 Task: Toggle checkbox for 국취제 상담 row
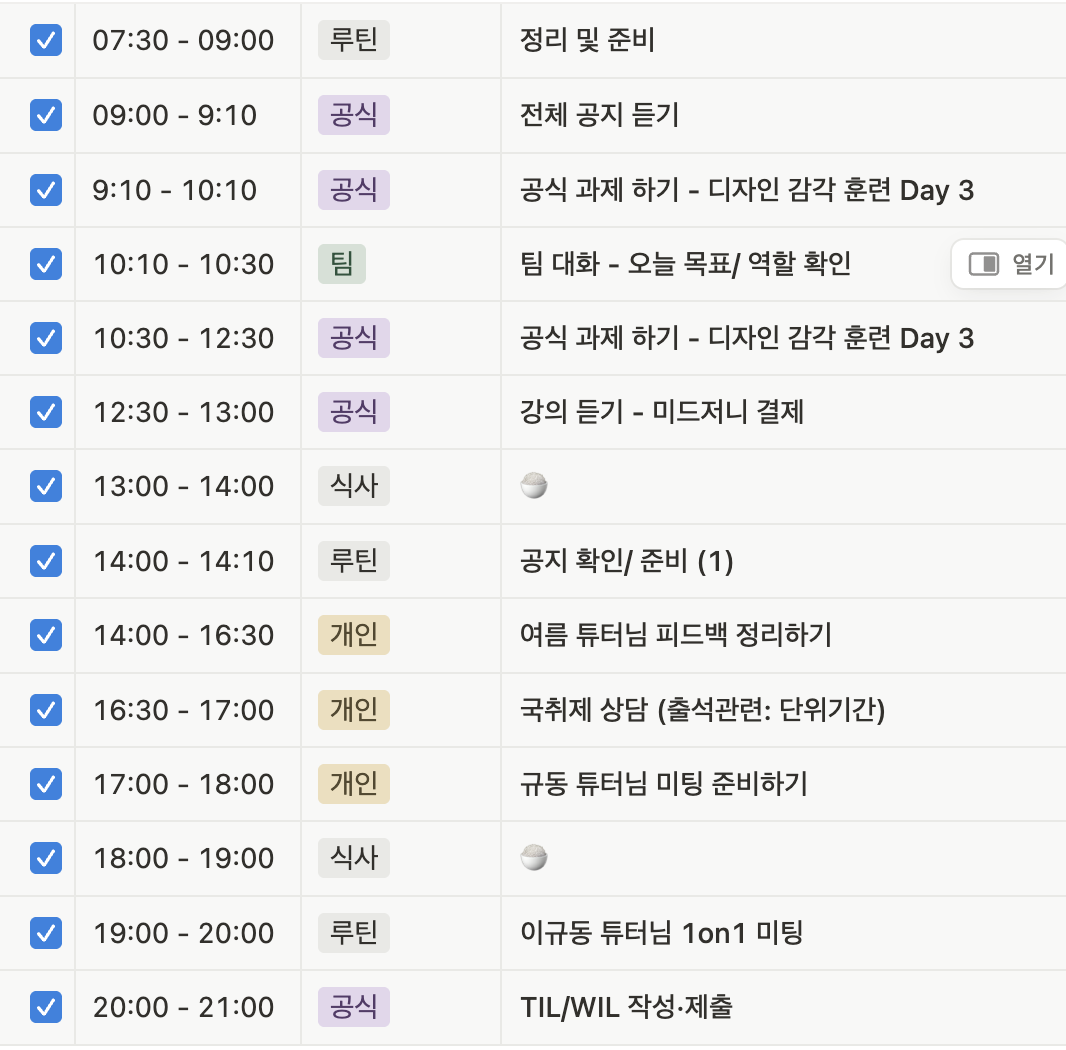click(46, 710)
